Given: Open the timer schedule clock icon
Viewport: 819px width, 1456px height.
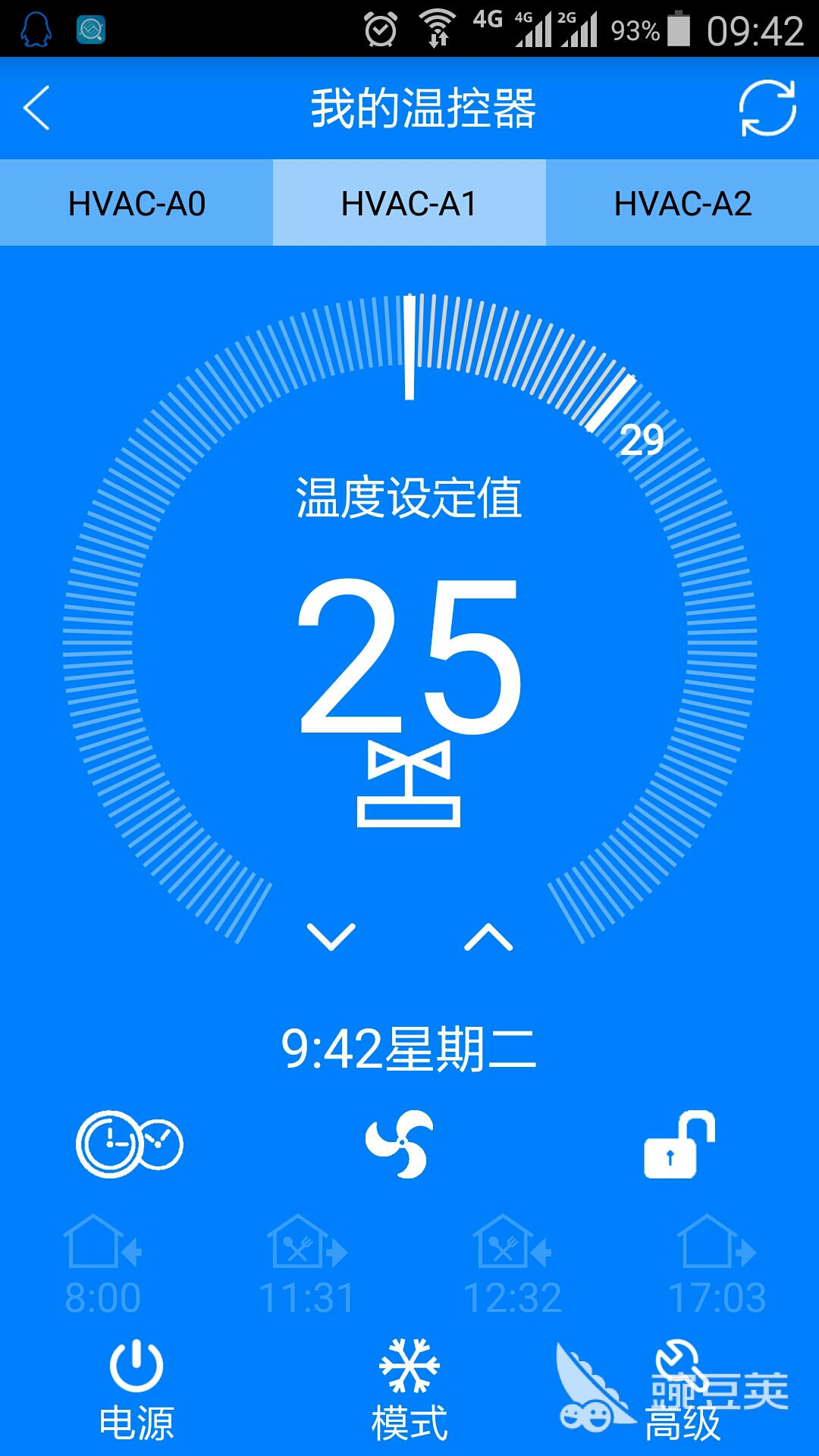Looking at the screenshot, I should coord(129,1144).
